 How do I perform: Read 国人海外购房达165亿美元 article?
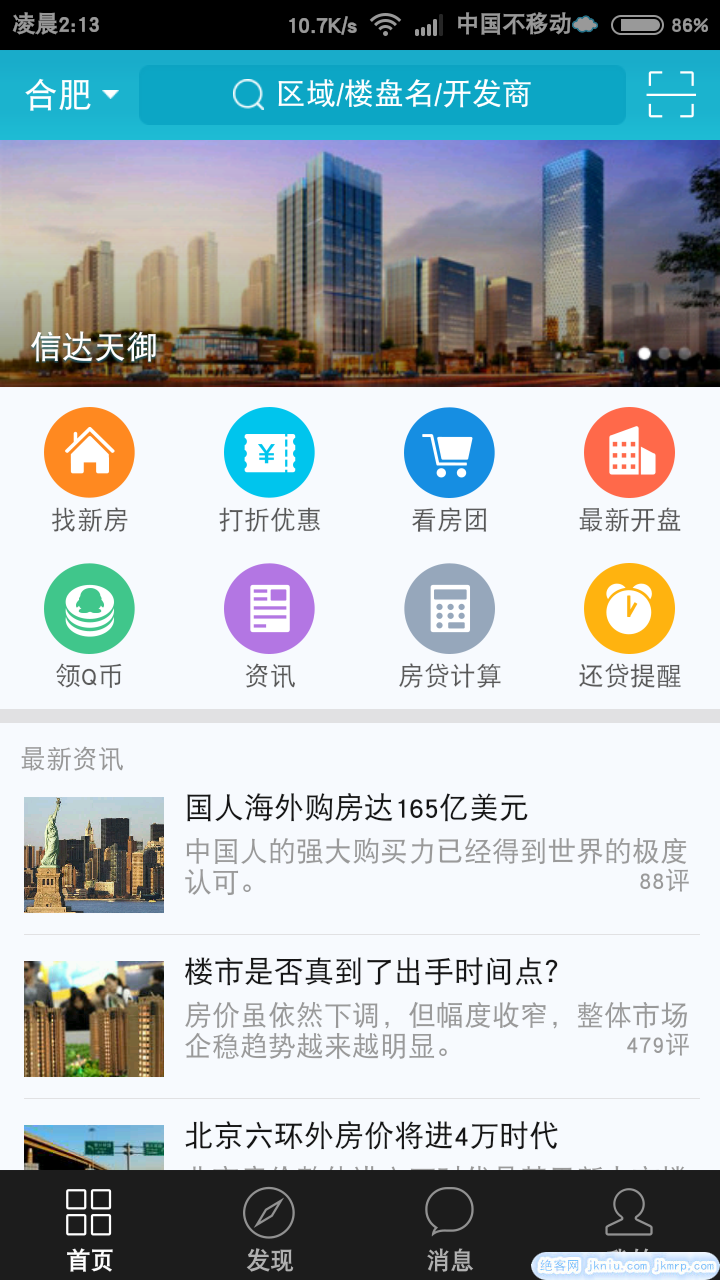tap(360, 853)
